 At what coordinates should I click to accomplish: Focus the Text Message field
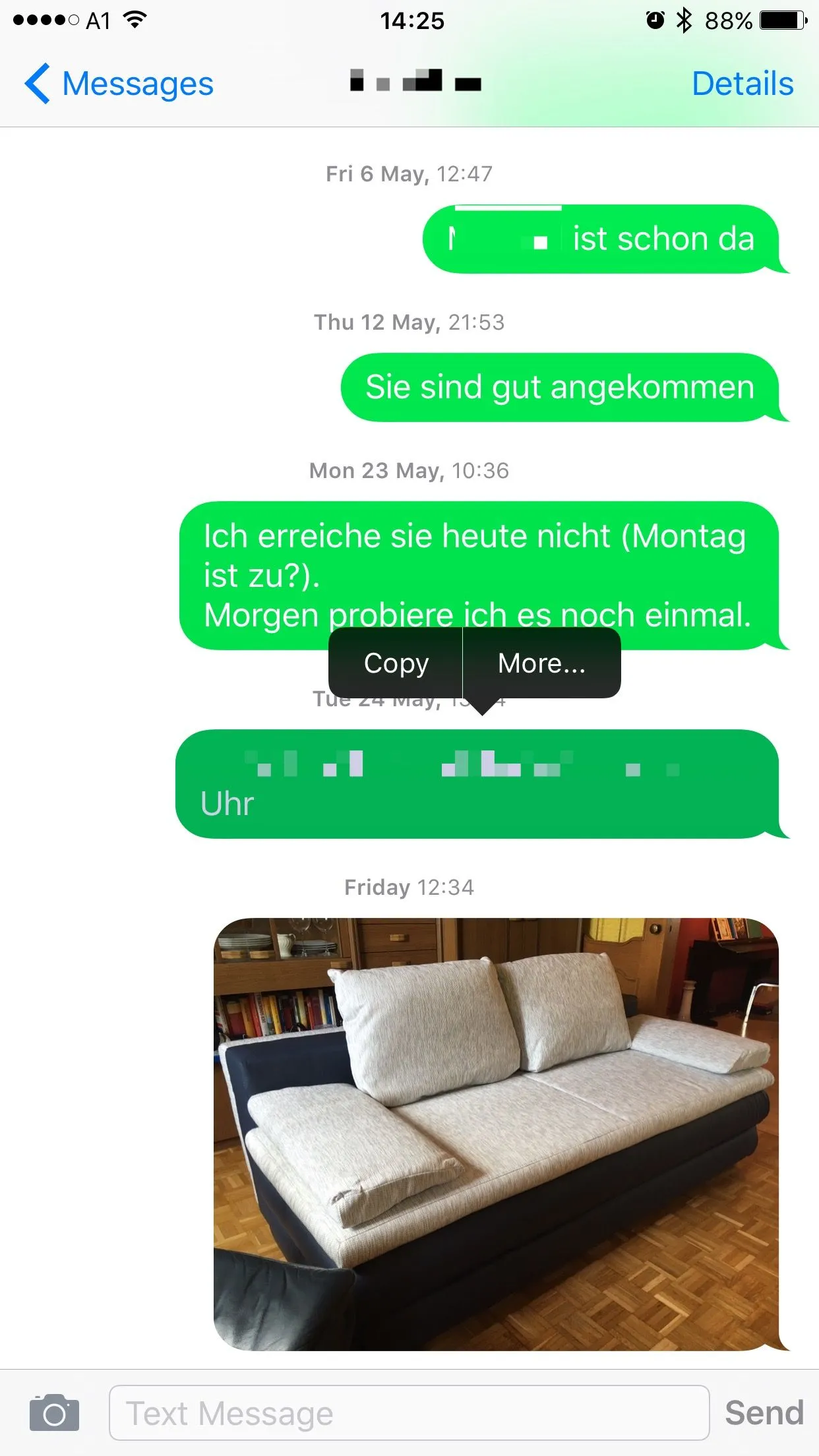pos(409,1412)
